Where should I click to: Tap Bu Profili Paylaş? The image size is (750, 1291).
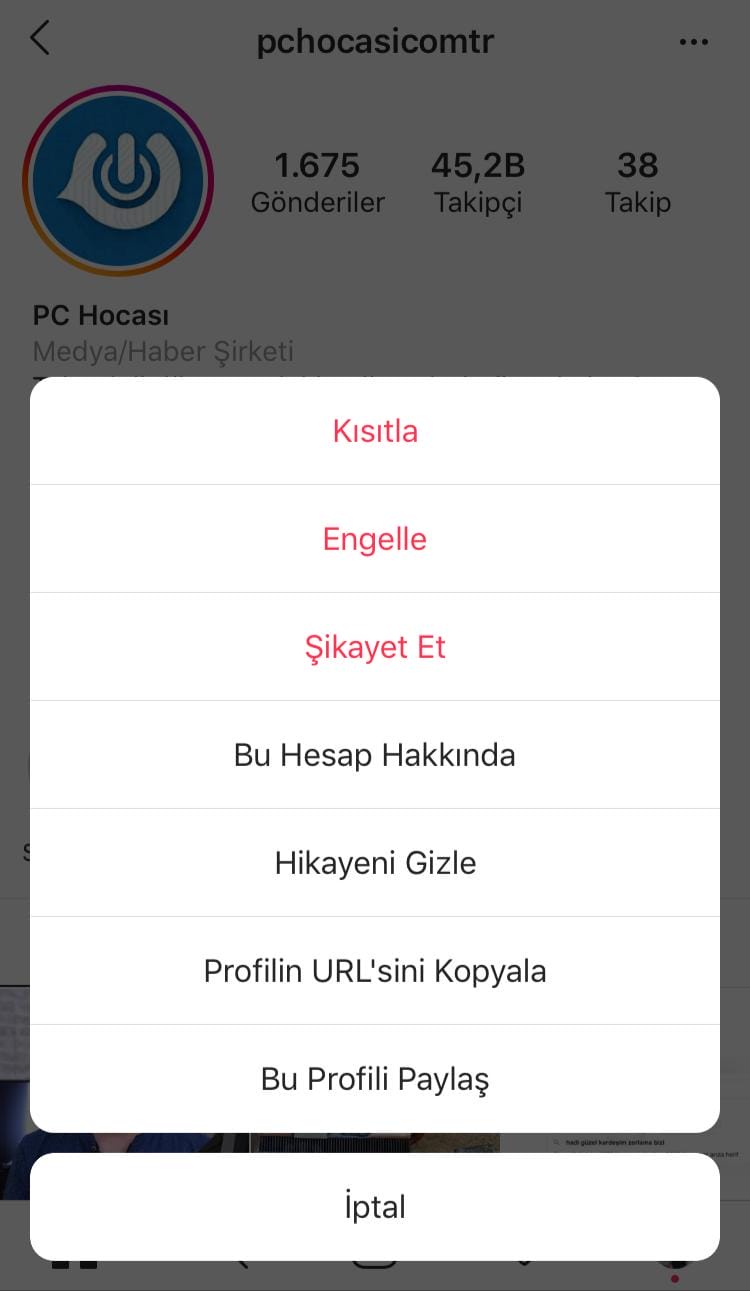click(375, 1079)
